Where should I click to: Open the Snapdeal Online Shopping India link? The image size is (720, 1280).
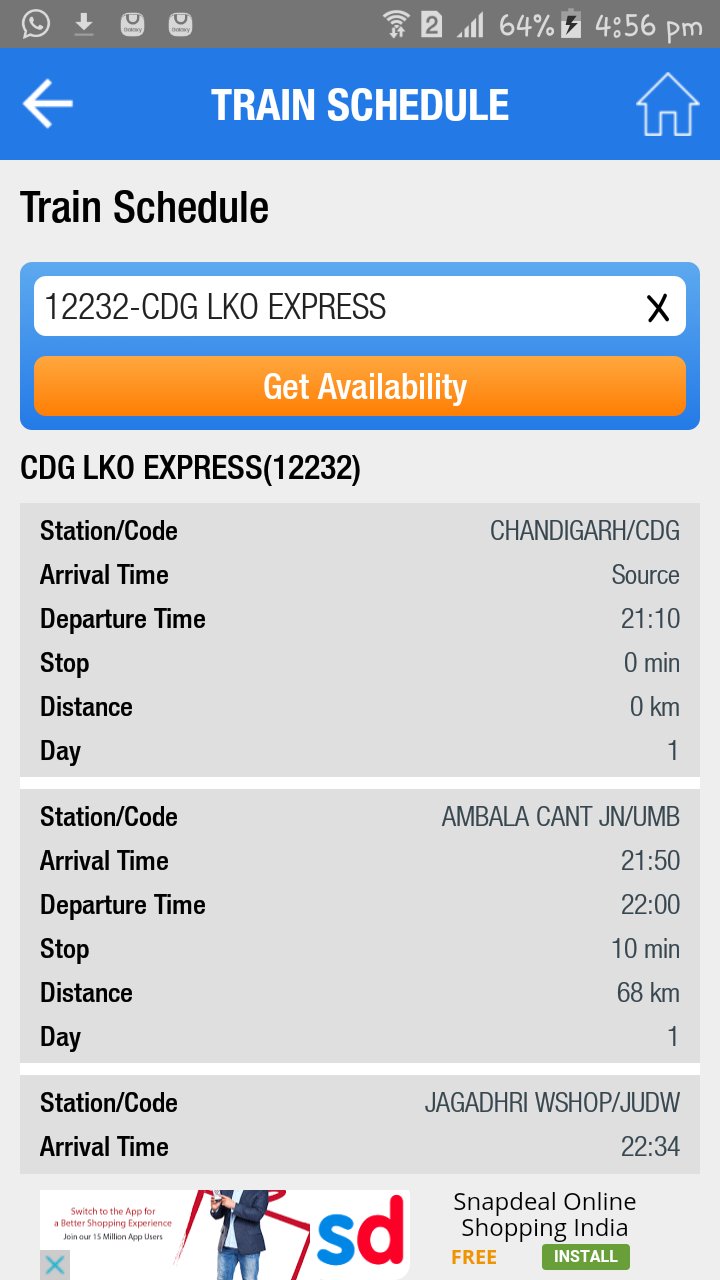click(544, 1215)
